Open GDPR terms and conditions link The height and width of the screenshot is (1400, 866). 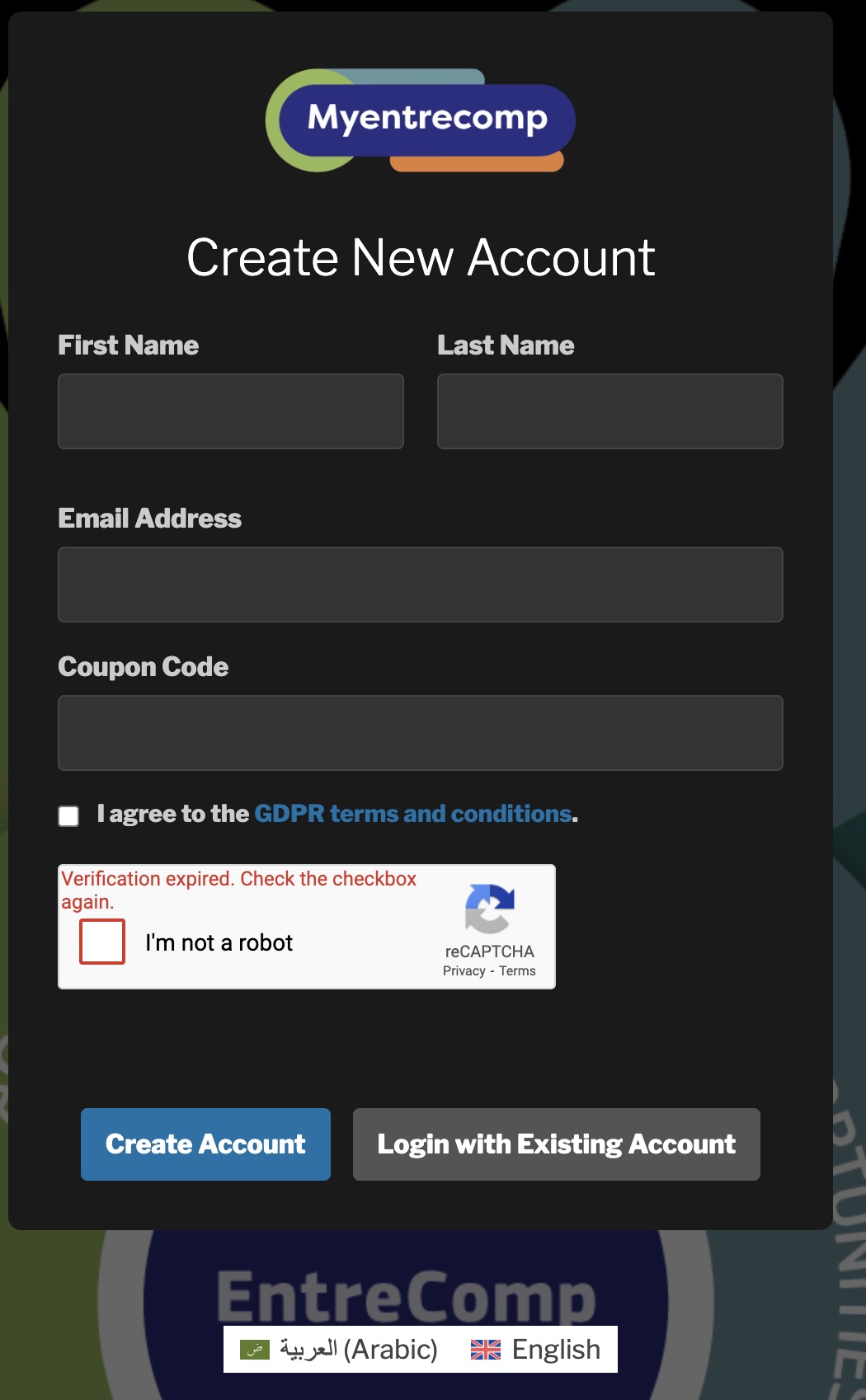click(413, 814)
